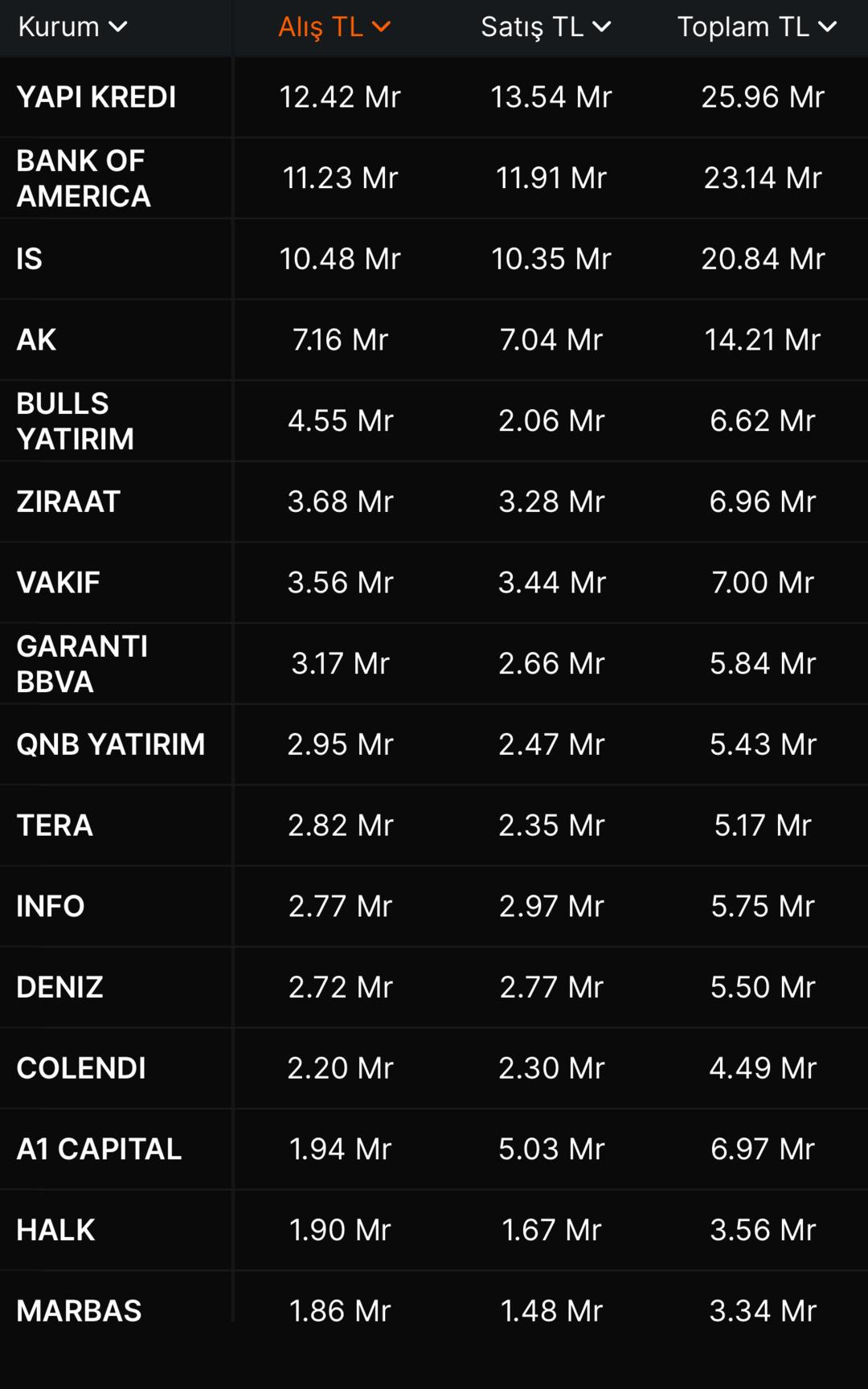This screenshot has width=868, height=1389.
Task: Order the list by Toplam TL
Action: (756, 27)
